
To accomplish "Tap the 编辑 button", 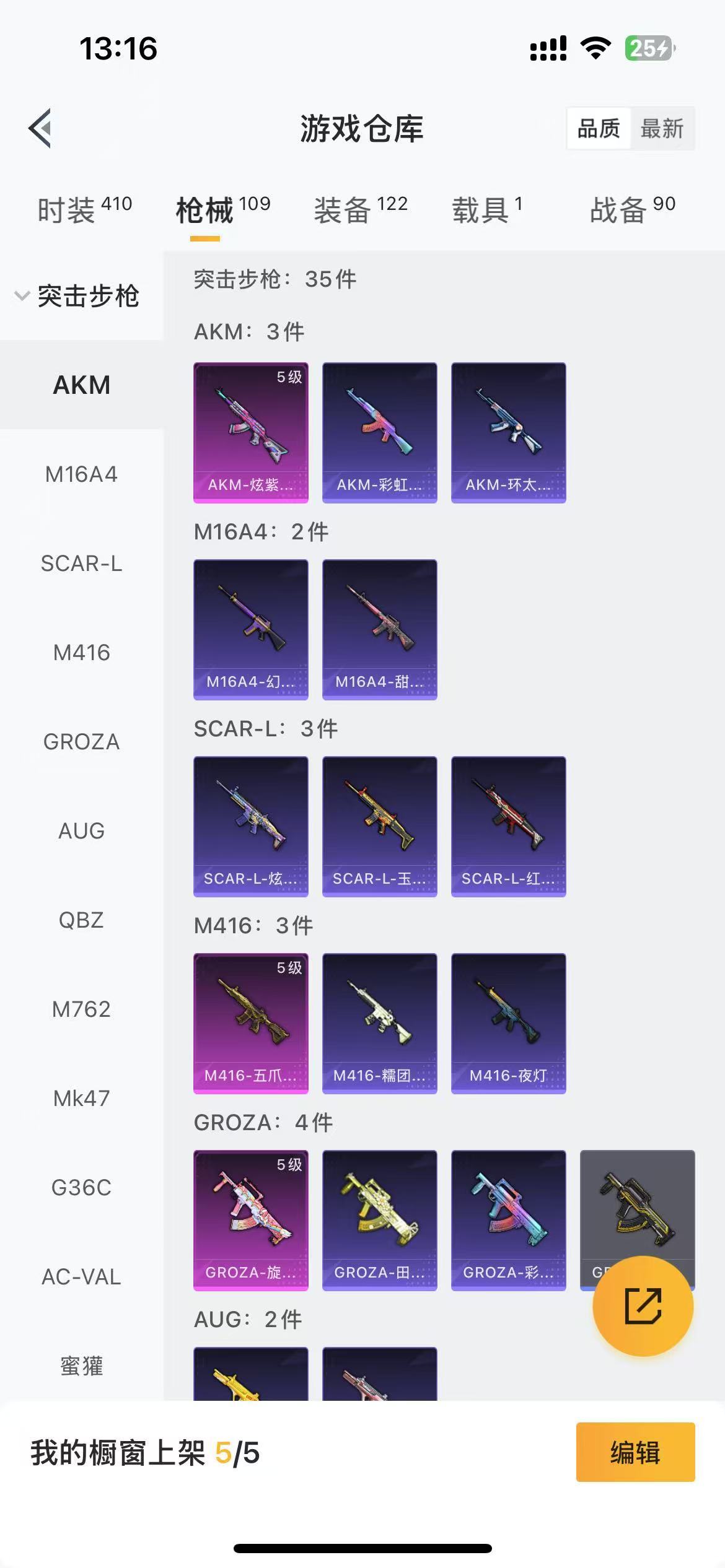I will pos(635,1452).
